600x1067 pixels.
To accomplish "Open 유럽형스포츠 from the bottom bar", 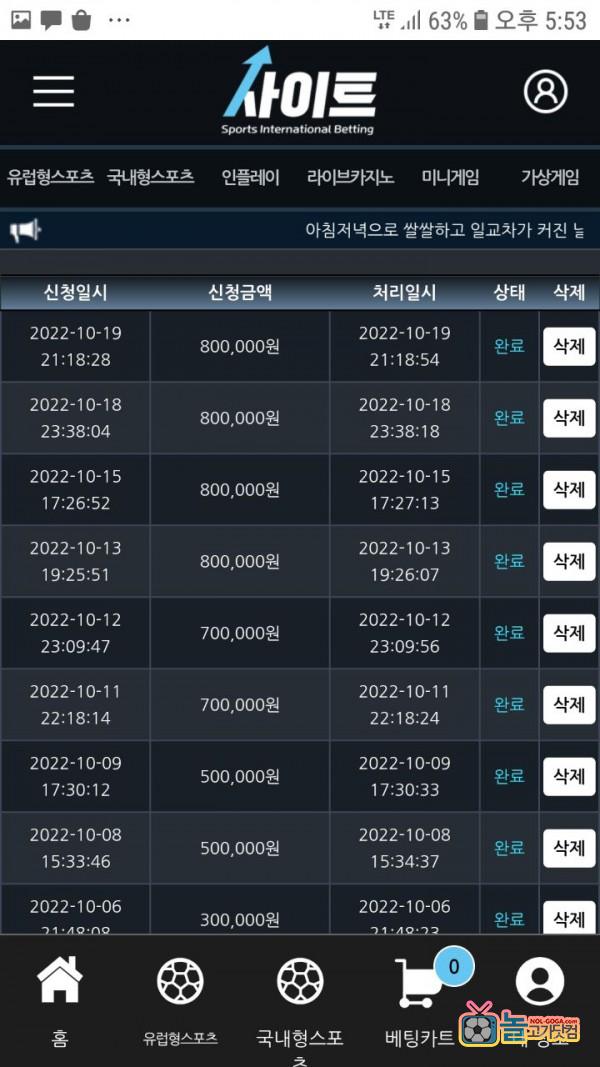I will tap(180, 998).
